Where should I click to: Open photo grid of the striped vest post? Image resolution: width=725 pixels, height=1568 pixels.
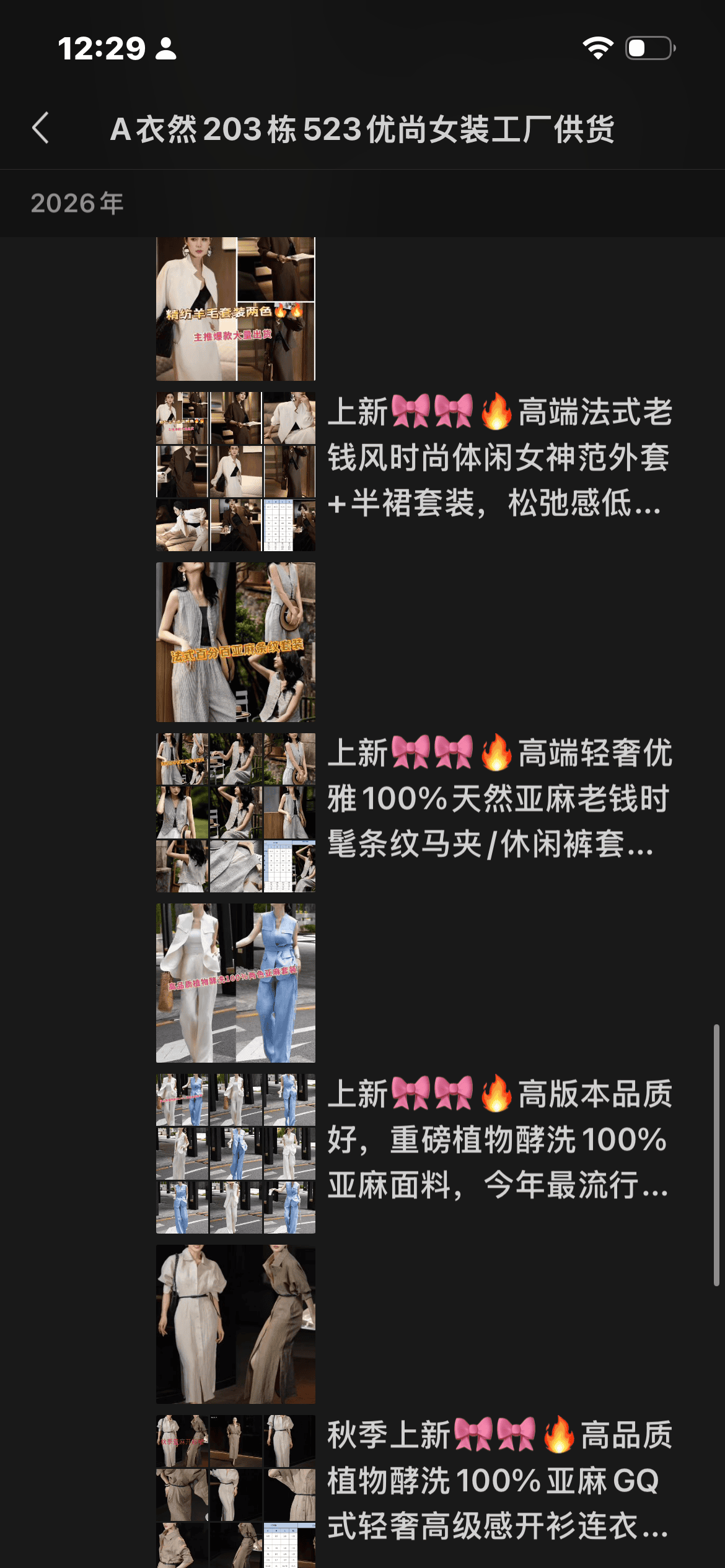[x=235, y=812]
